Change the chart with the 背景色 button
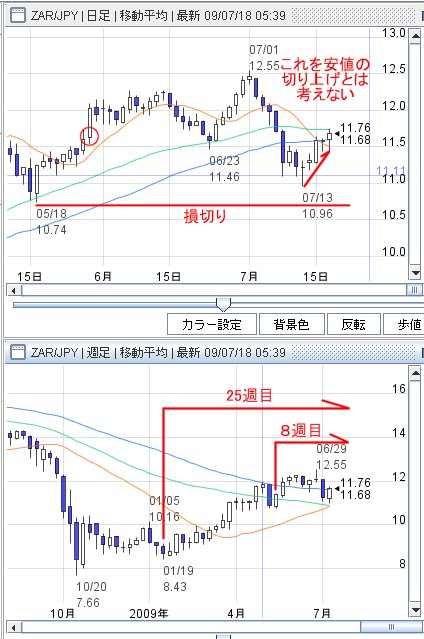424x639 pixels. click(x=292, y=324)
